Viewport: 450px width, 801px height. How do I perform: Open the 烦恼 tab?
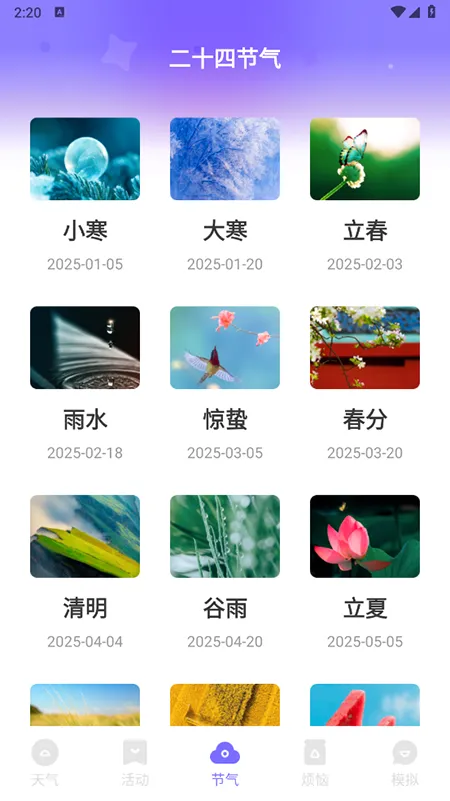coord(315,763)
